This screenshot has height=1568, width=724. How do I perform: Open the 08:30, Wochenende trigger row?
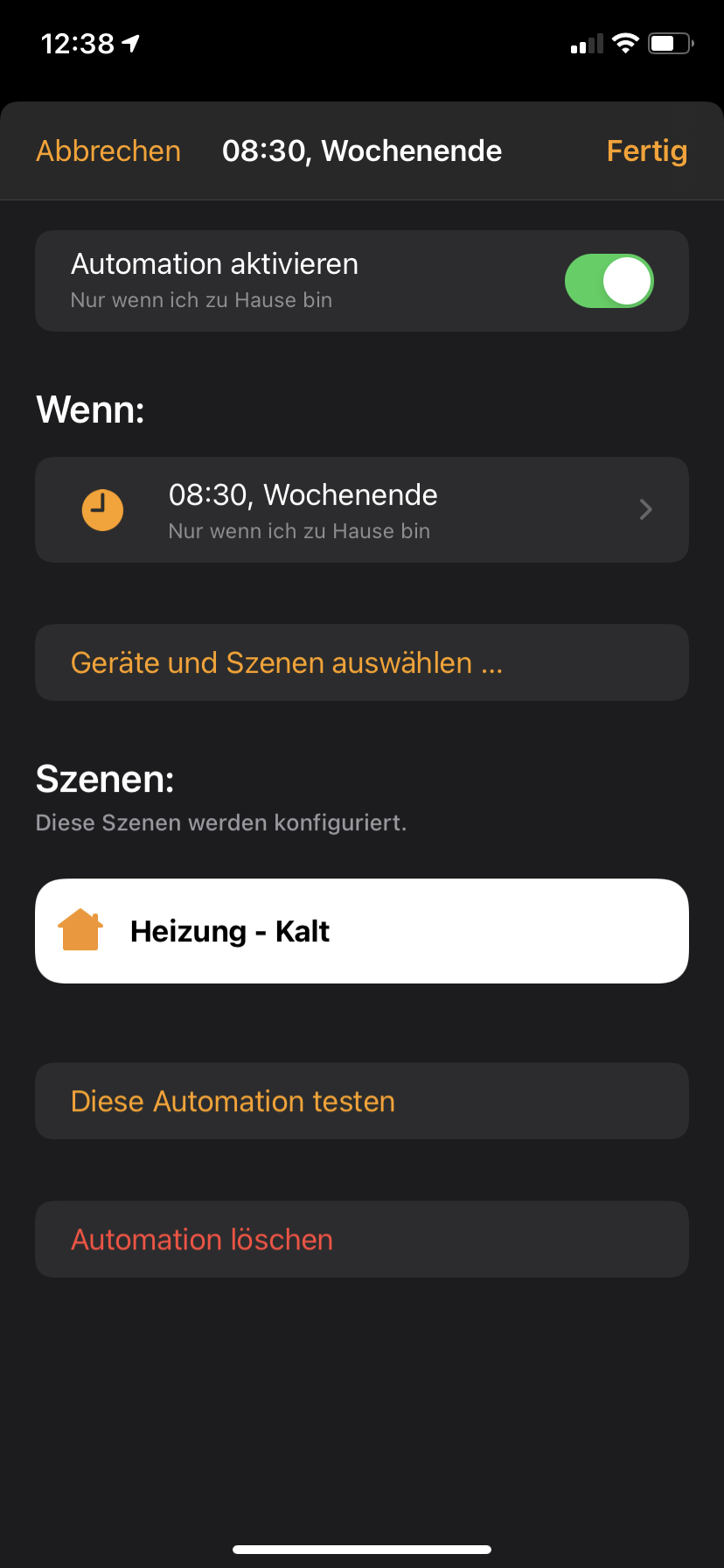click(x=362, y=509)
